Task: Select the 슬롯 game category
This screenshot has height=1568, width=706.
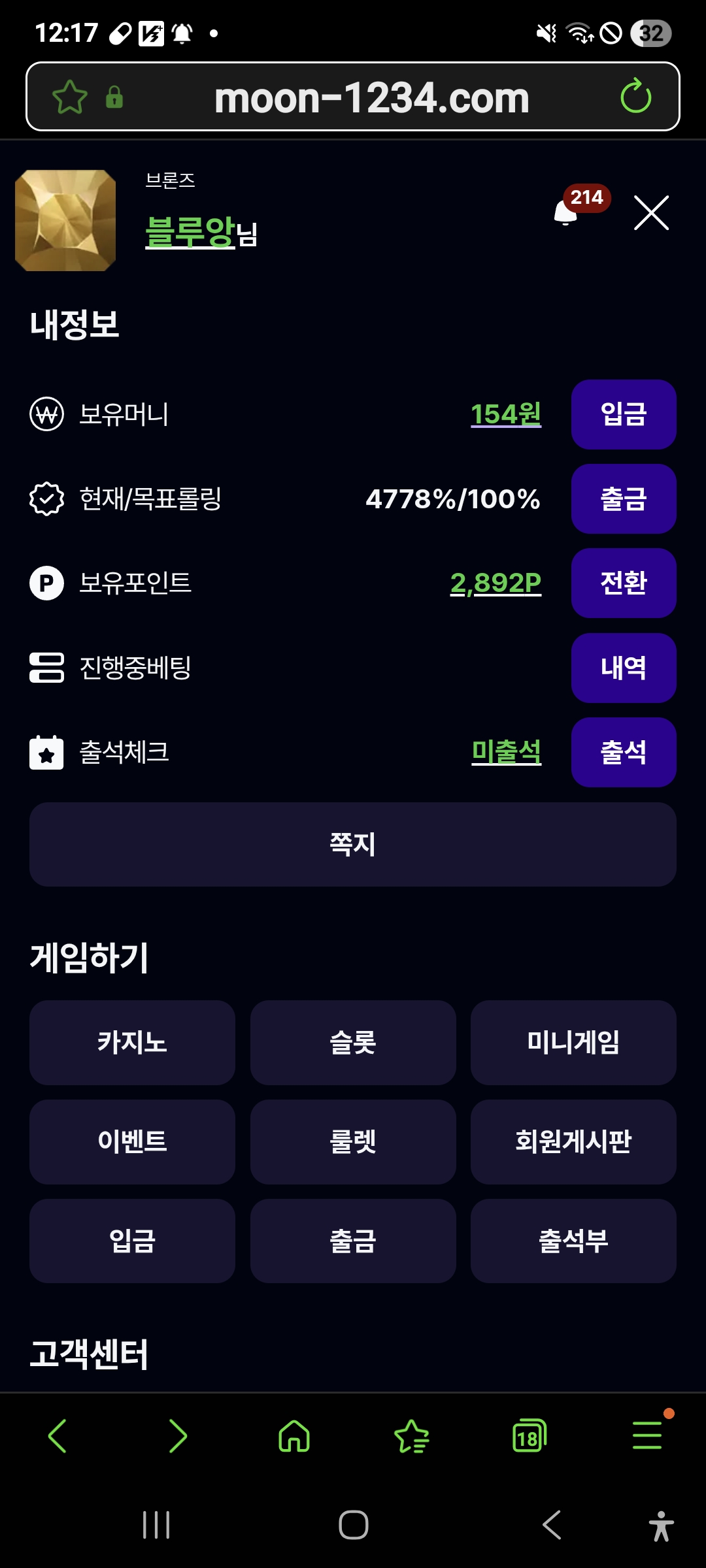Action: coord(352,1042)
